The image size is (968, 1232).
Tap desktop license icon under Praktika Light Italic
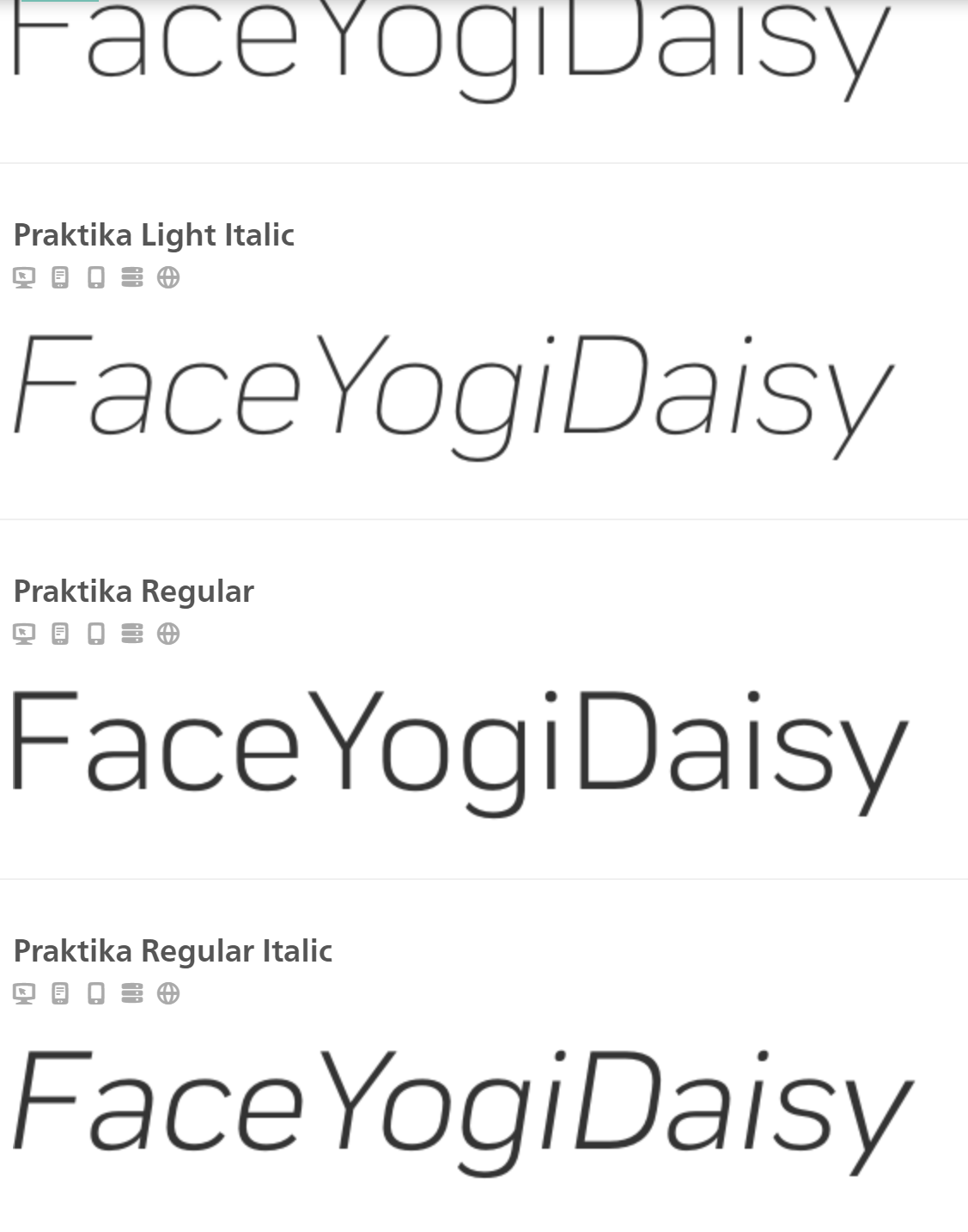point(24,277)
